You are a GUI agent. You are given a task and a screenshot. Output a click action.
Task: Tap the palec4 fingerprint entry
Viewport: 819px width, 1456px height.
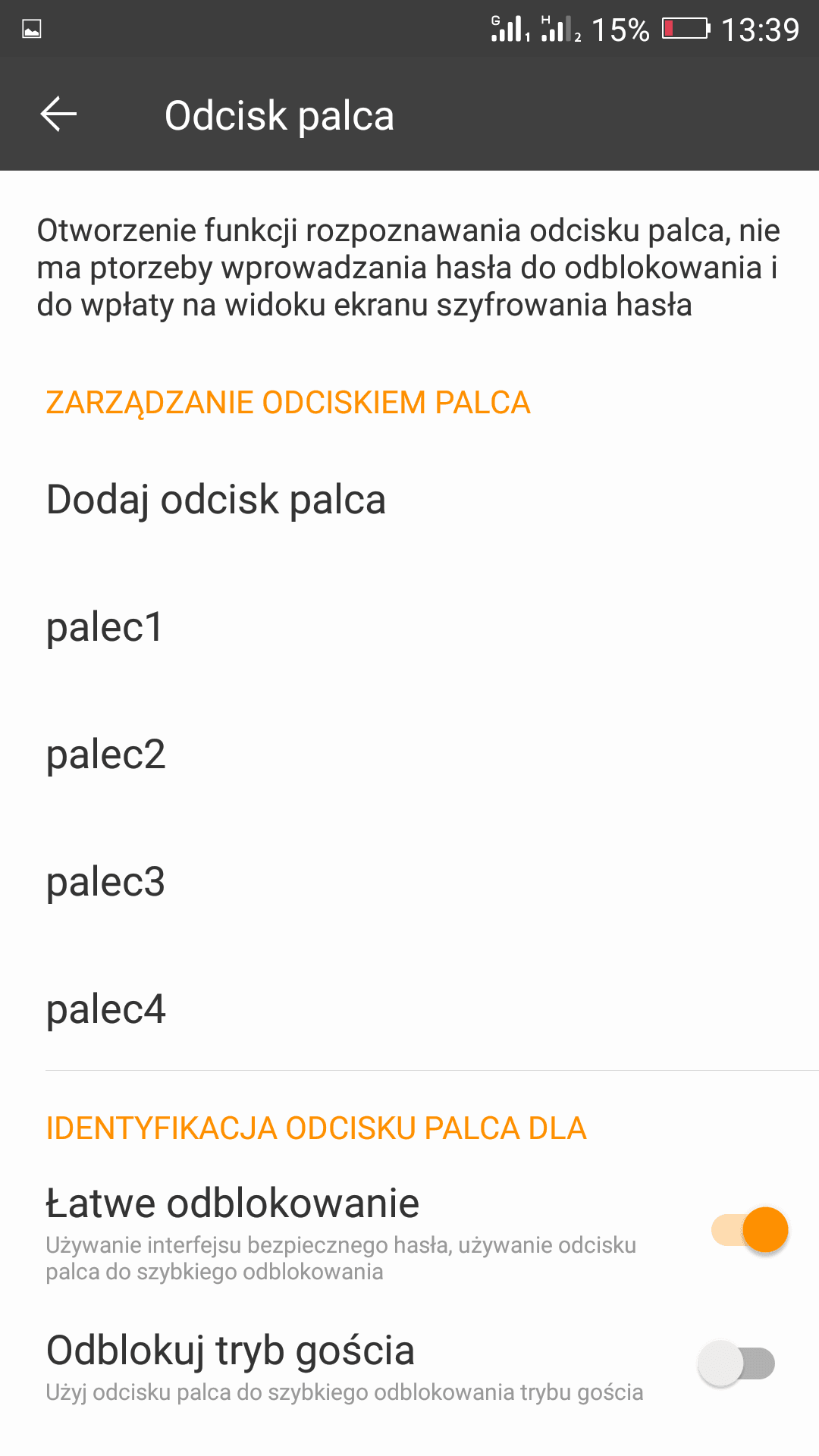pyautogui.click(x=409, y=1010)
